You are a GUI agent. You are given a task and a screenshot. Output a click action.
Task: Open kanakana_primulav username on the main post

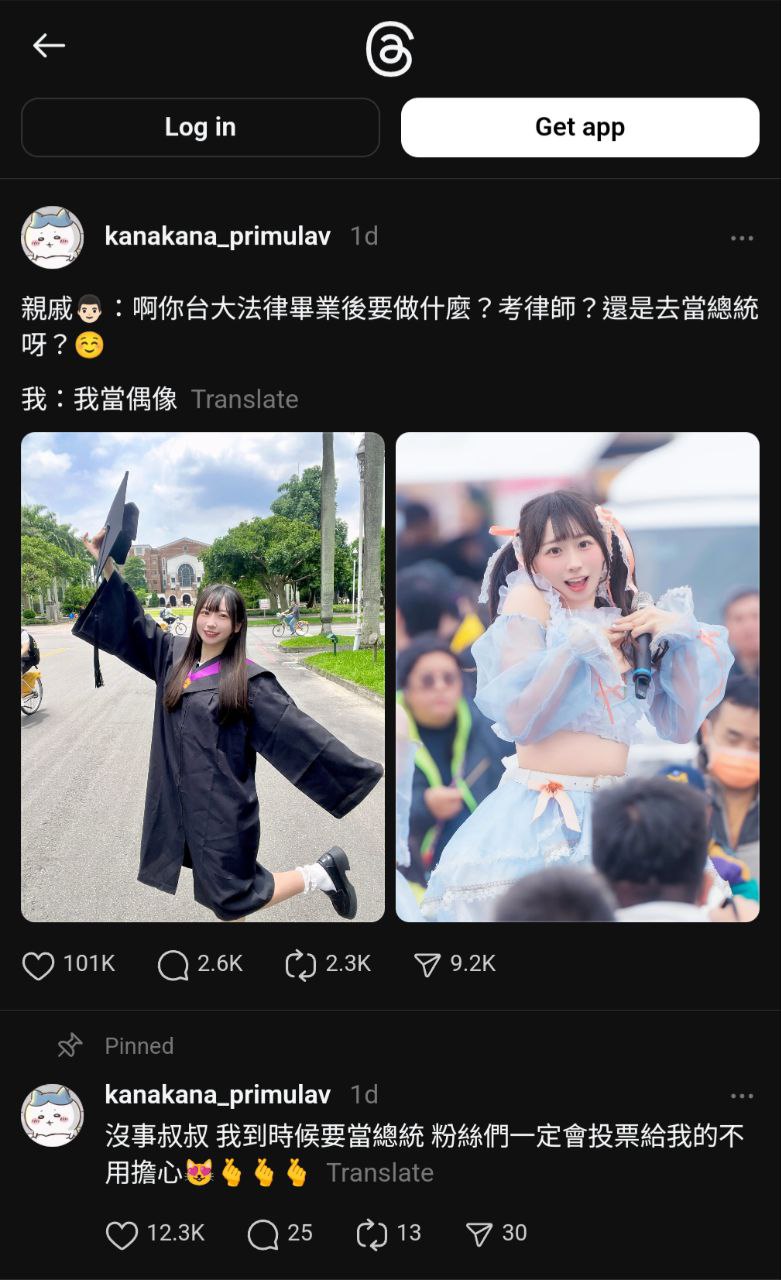[x=217, y=236]
